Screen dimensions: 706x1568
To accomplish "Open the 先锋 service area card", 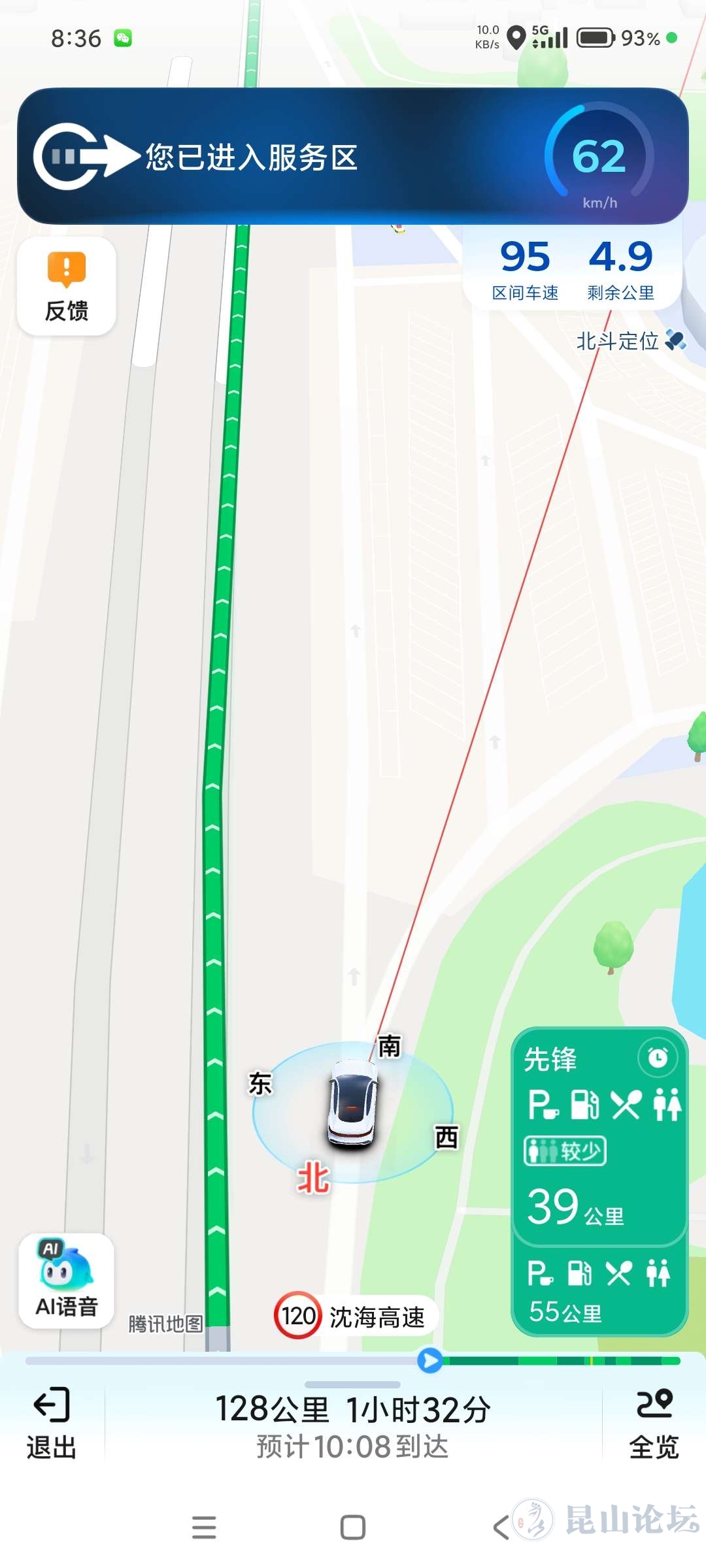I will coord(599,1137).
